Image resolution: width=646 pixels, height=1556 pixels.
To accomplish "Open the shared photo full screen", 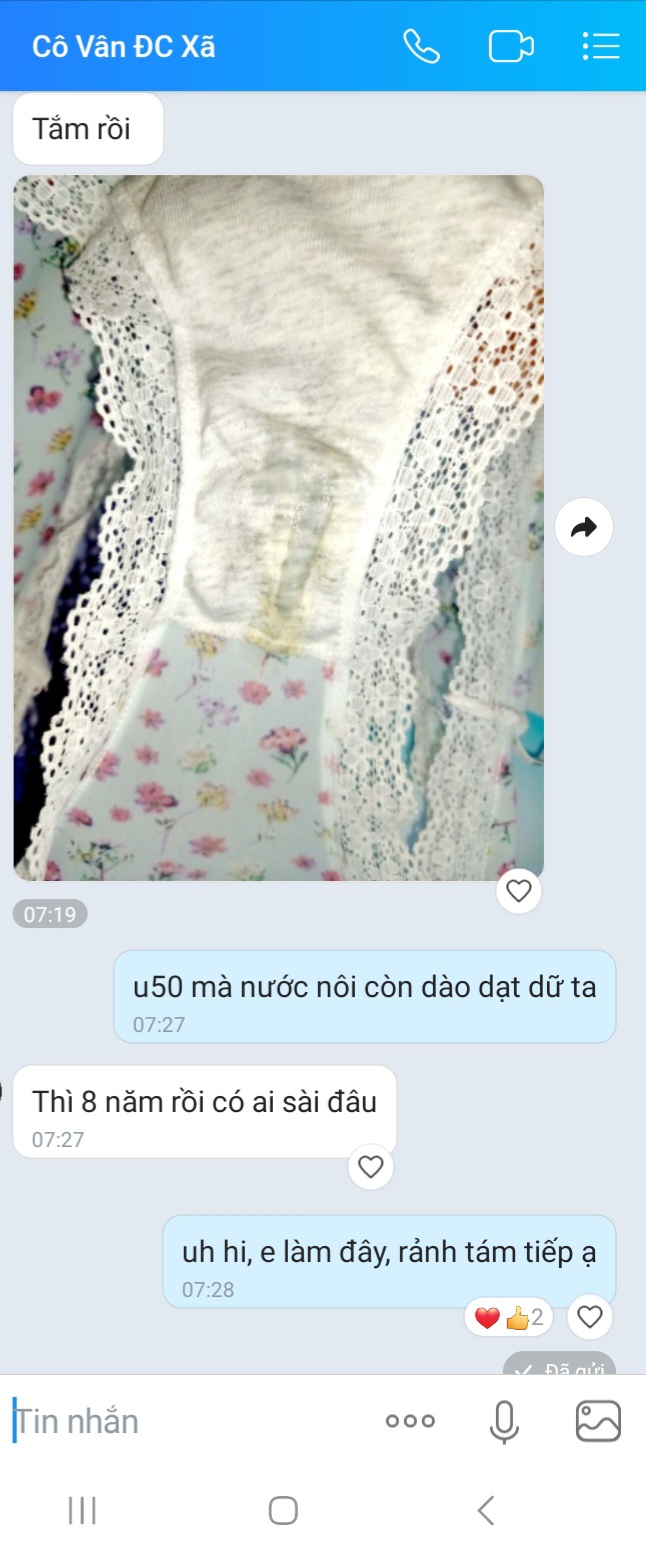I will pyautogui.click(x=278, y=527).
